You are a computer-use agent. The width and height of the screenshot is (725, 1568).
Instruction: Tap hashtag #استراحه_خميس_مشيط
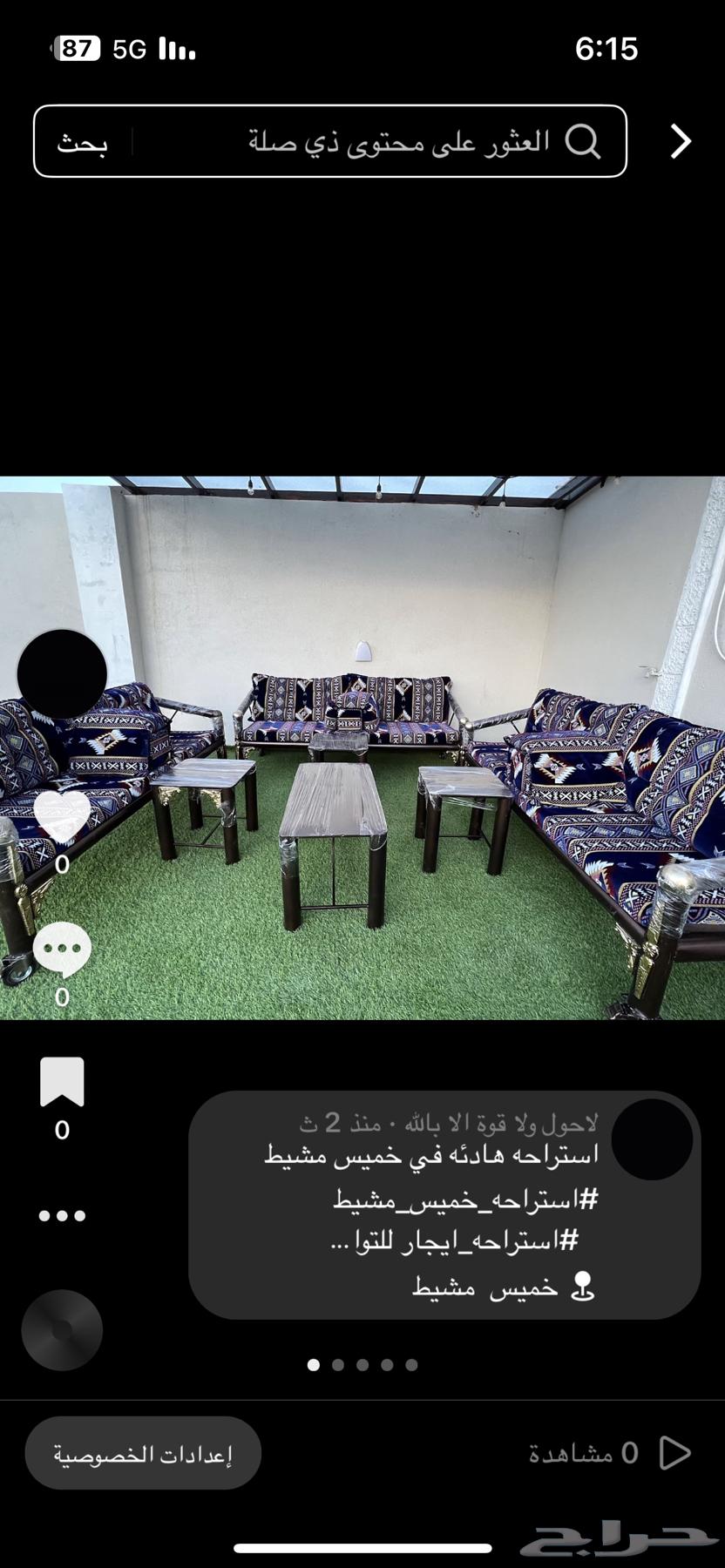coord(465,1200)
